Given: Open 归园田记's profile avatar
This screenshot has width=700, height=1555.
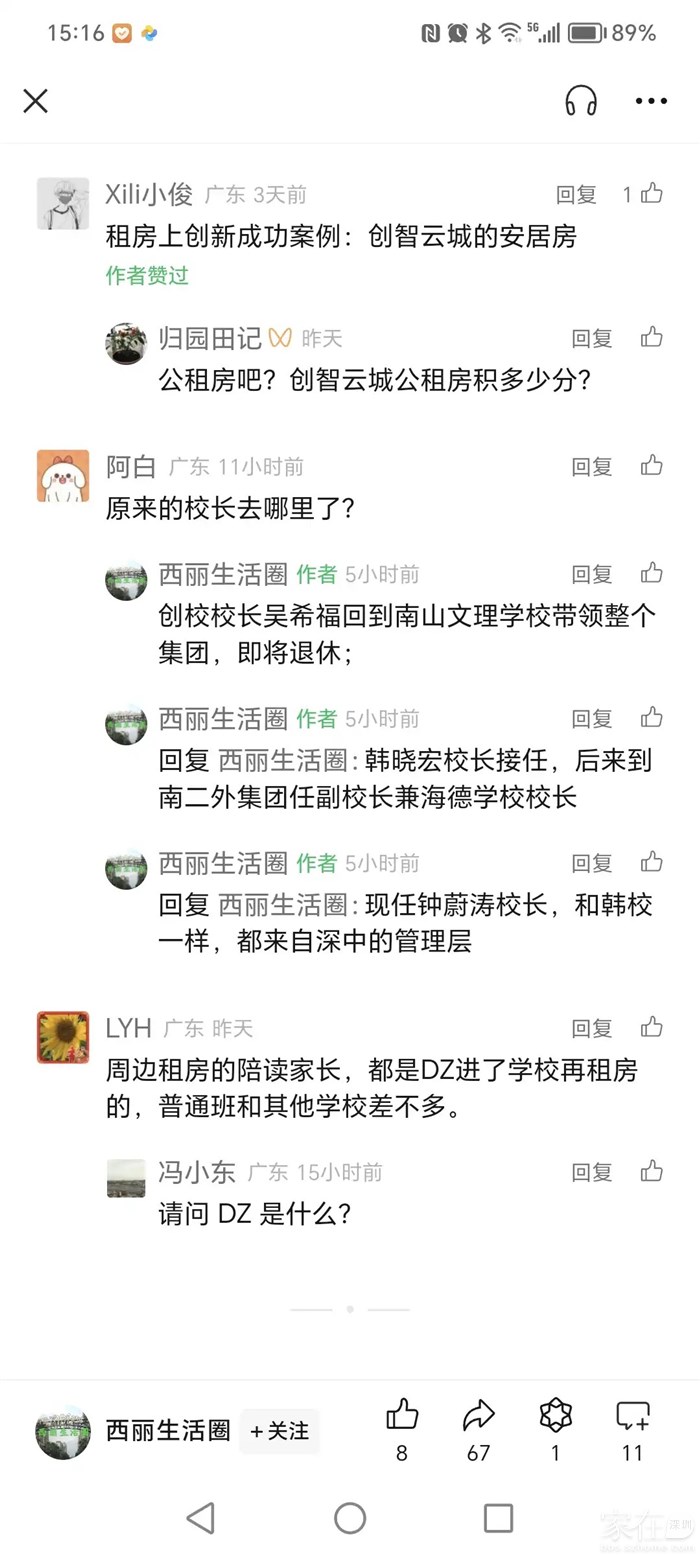Looking at the screenshot, I should [x=126, y=343].
